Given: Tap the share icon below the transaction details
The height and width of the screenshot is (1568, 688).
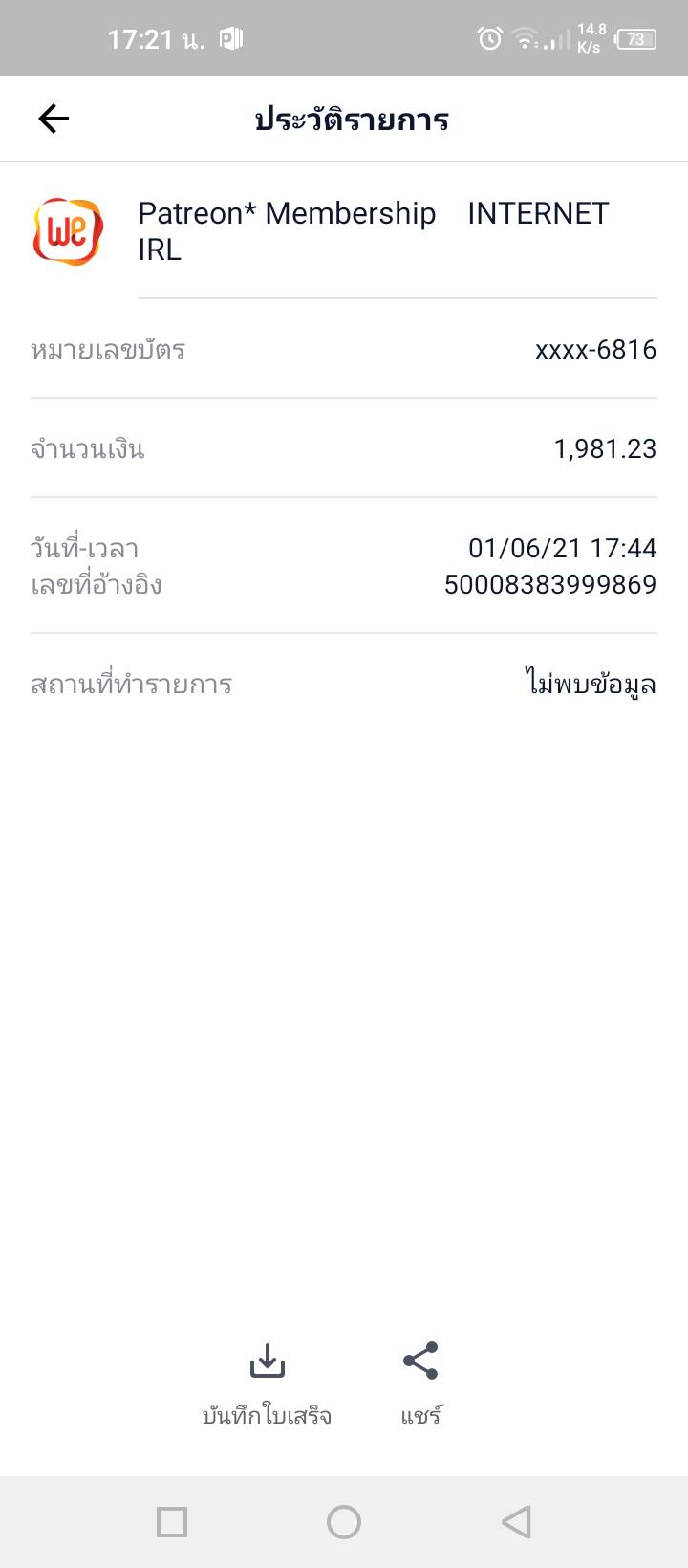Looking at the screenshot, I should tap(419, 1359).
